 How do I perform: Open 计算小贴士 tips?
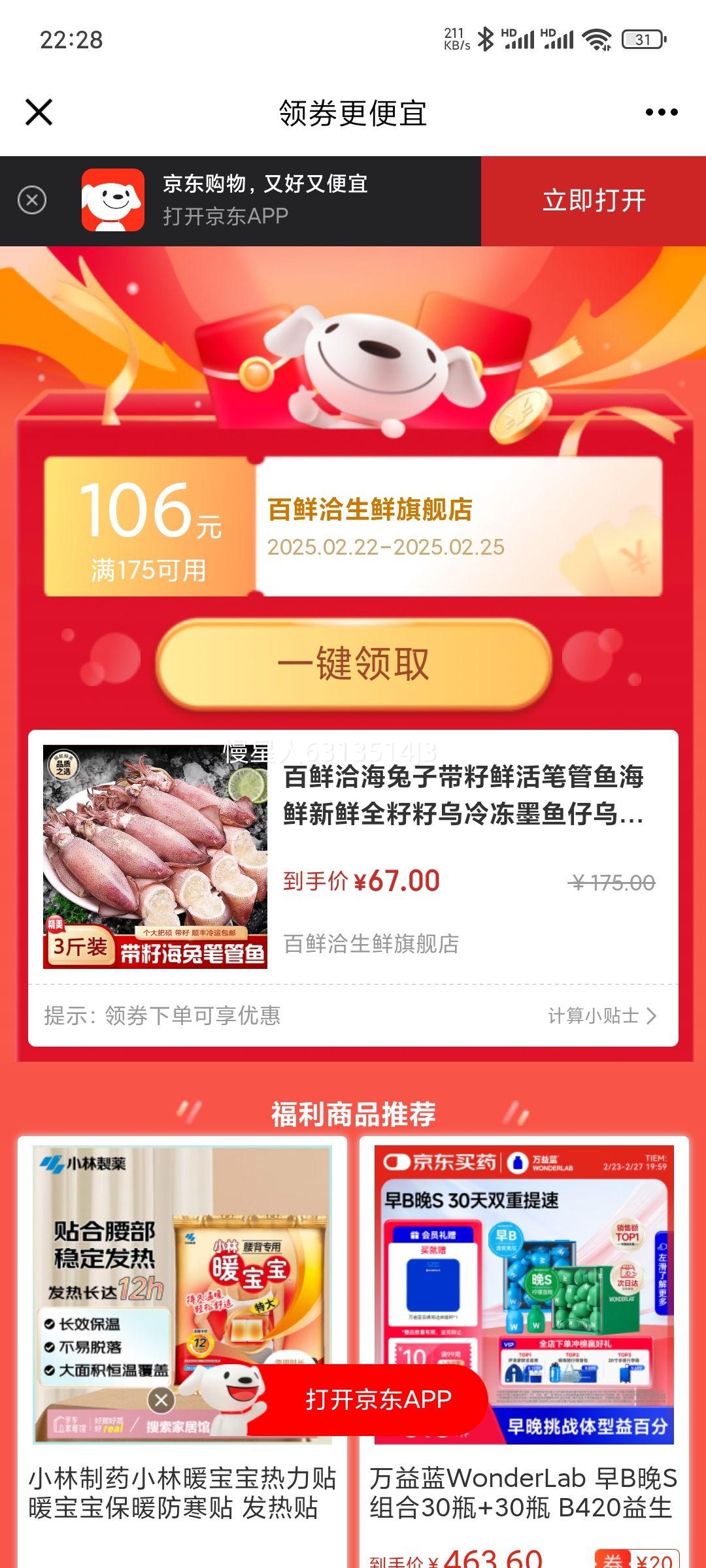[x=602, y=1016]
